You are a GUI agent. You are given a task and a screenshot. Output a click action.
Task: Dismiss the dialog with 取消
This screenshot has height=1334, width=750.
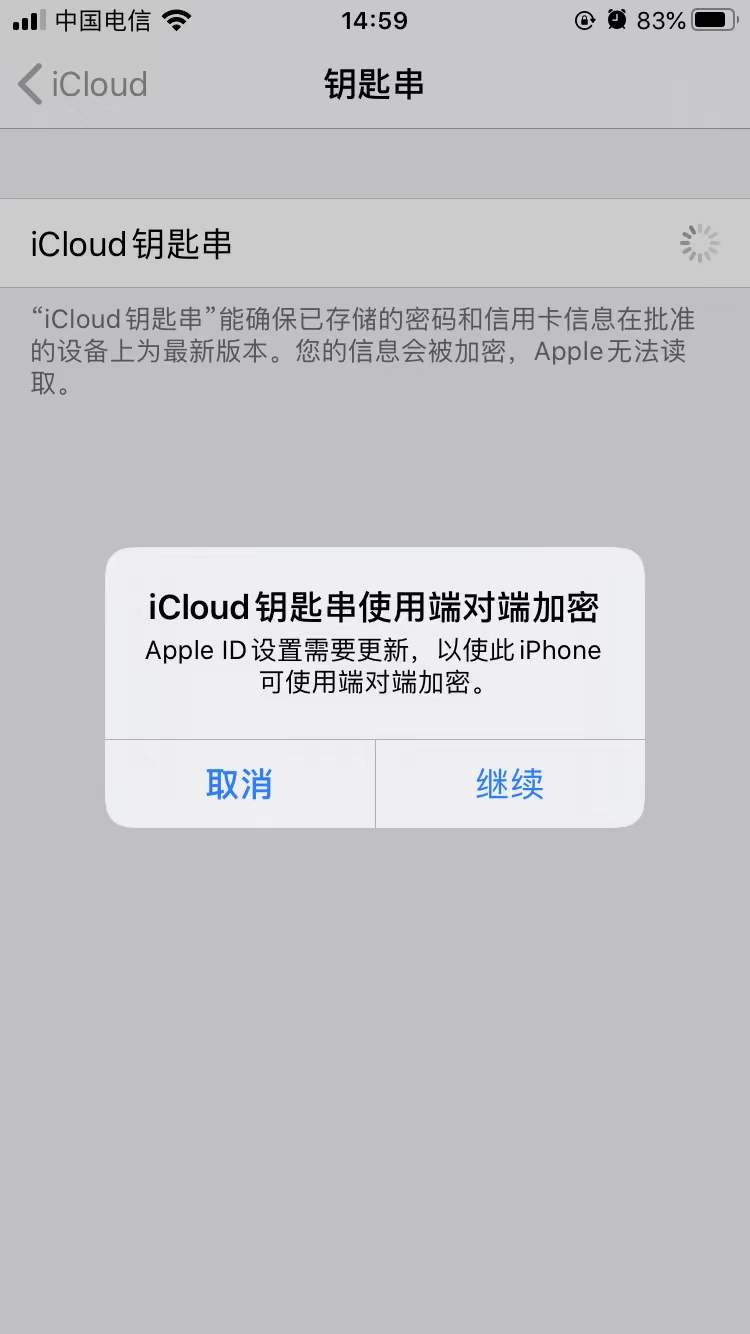point(239,784)
